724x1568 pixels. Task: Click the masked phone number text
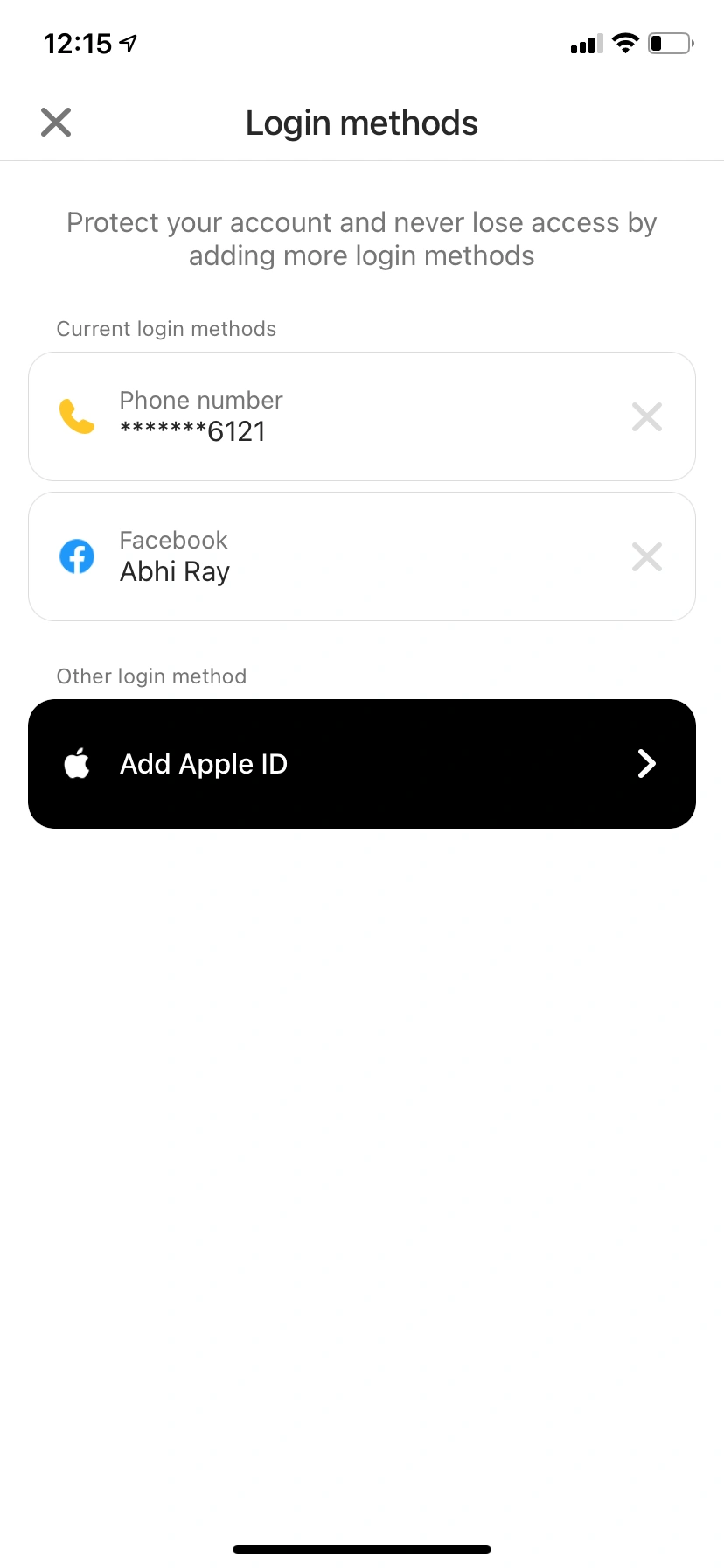pyautogui.click(x=192, y=430)
